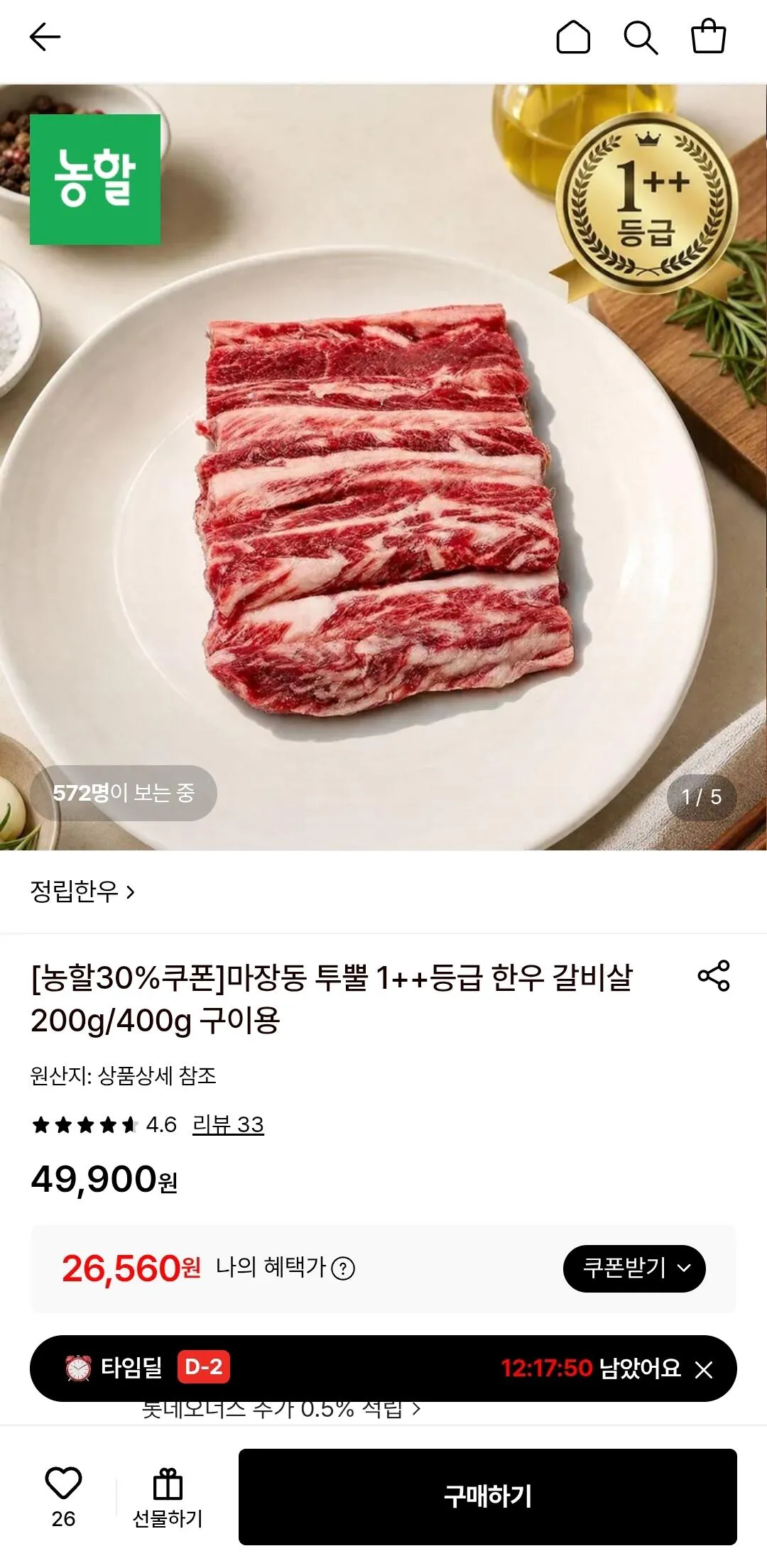Open the search magnifier
This screenshot has height=1568, width=767.
(x=641, y=37)
